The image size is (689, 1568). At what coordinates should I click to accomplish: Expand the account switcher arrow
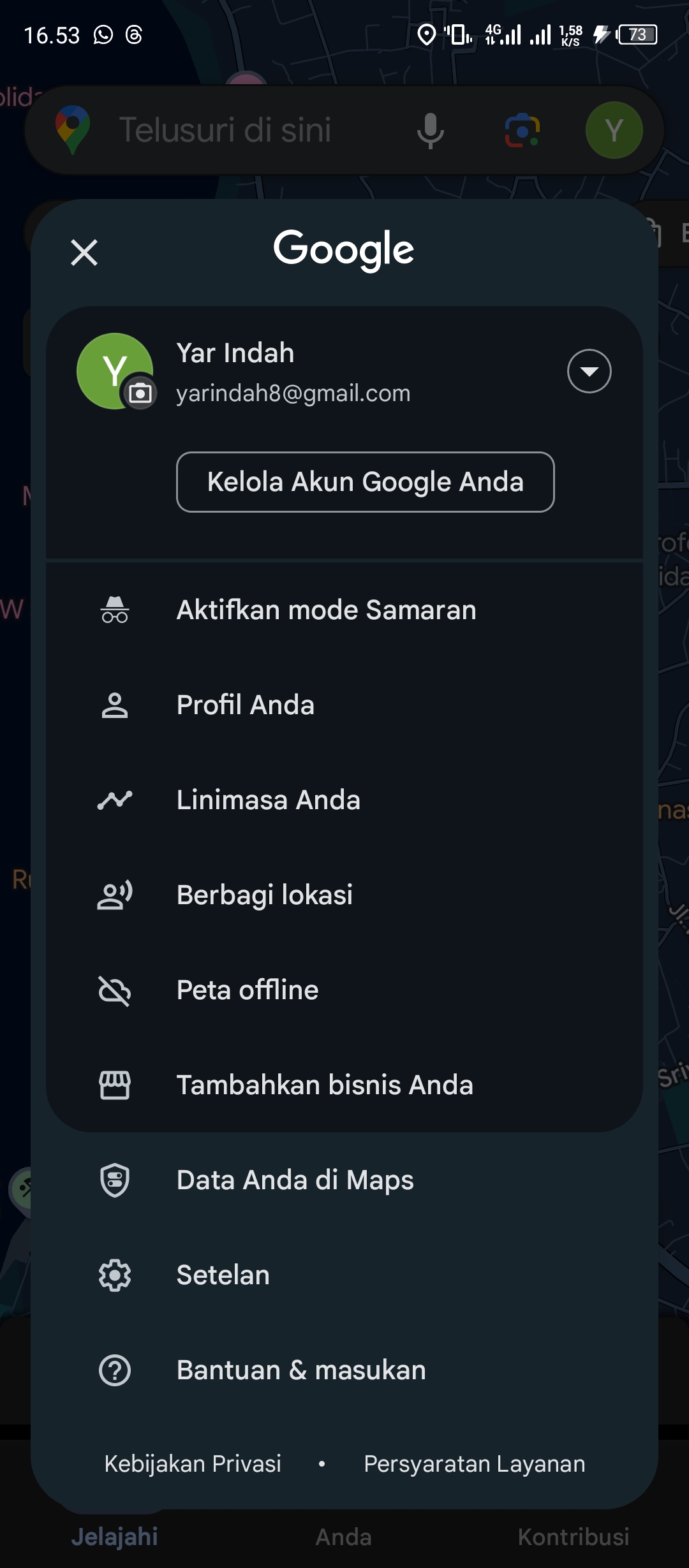pyautogui.click(x=589, y=371)
